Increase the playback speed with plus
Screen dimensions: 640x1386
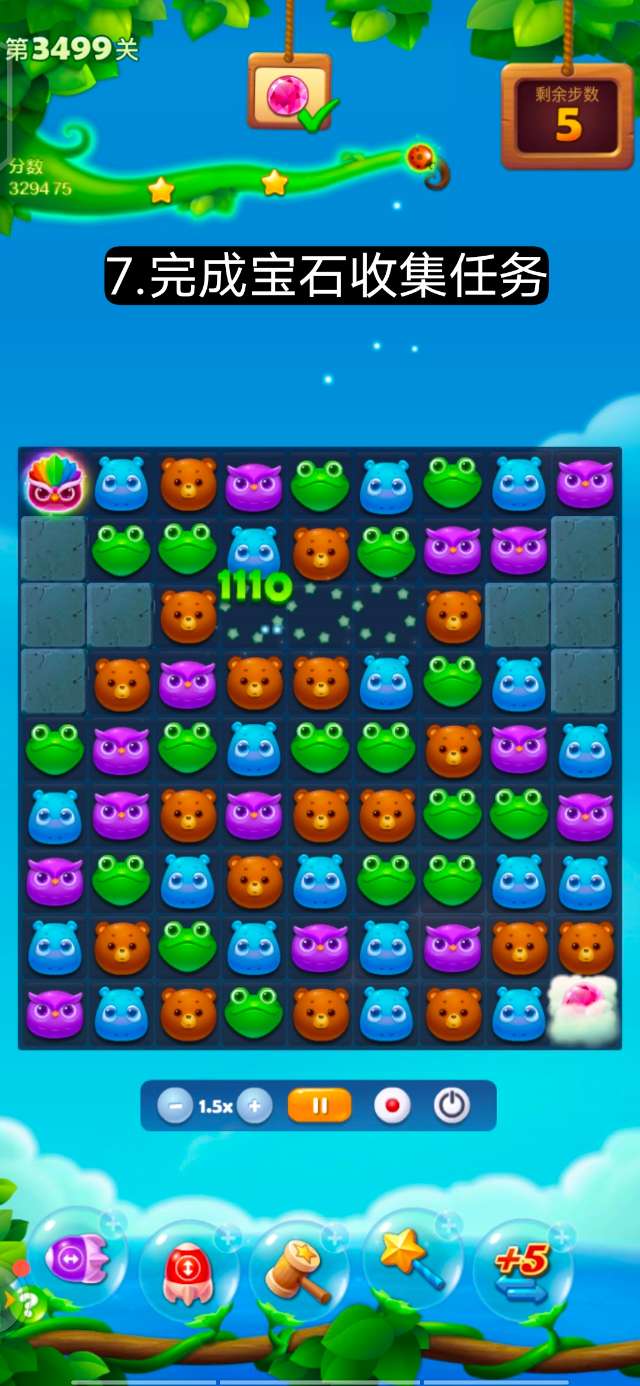[x=255, y=1106]
